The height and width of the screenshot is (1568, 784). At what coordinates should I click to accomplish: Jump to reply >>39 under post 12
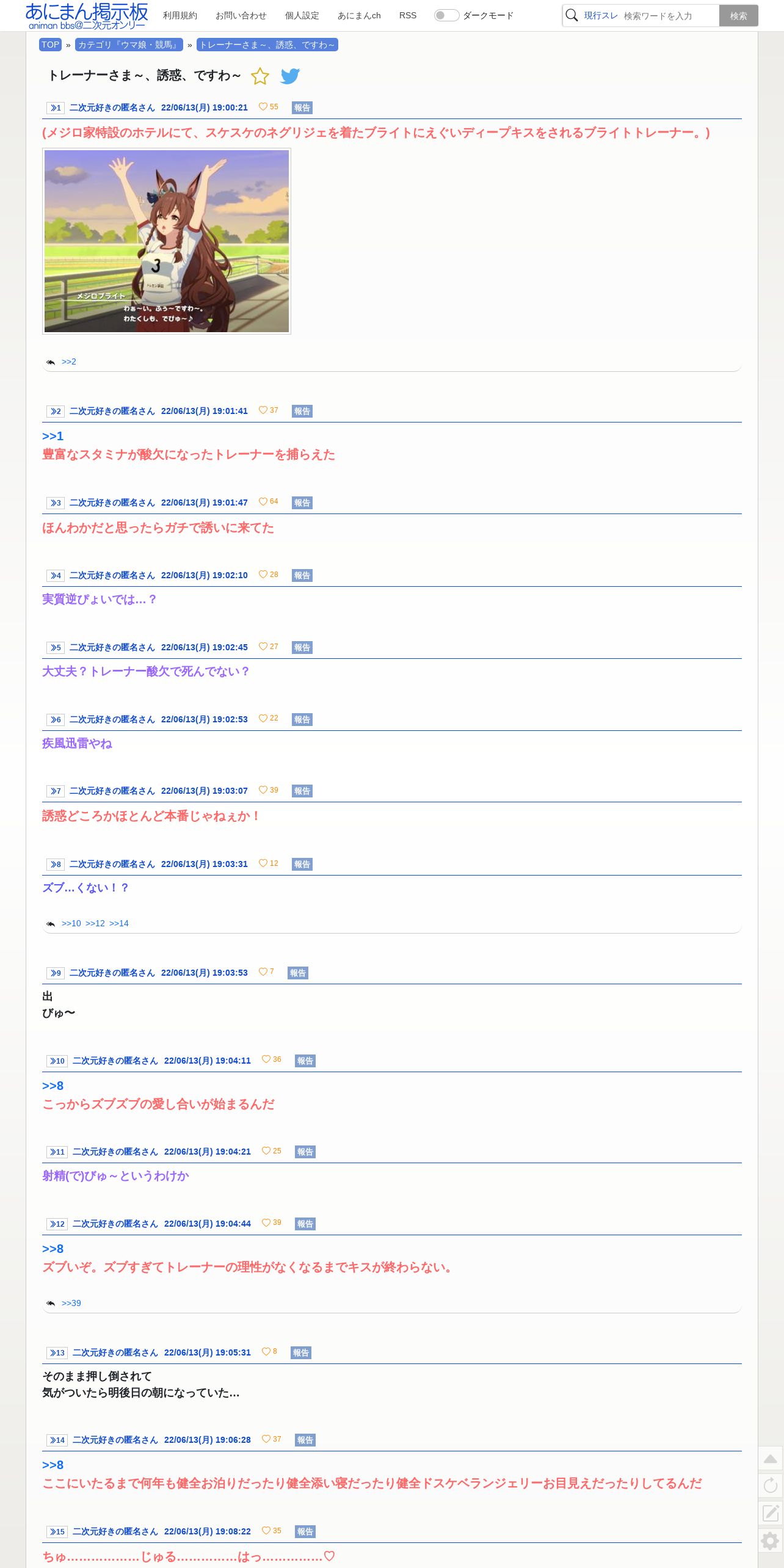click(71, 1303)
